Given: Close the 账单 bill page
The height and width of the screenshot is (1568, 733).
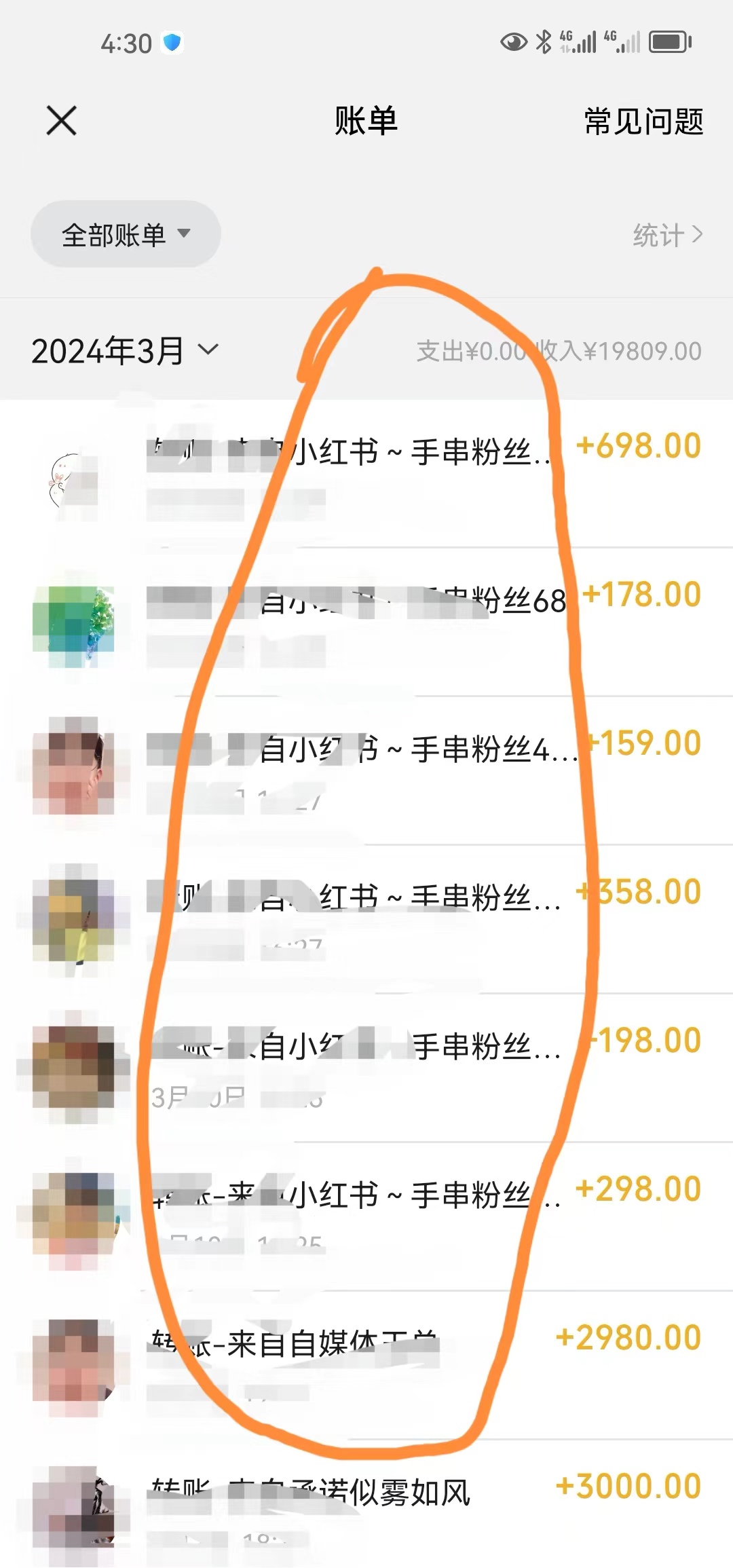Looking at the screenshot, I should tap(61, 121).
